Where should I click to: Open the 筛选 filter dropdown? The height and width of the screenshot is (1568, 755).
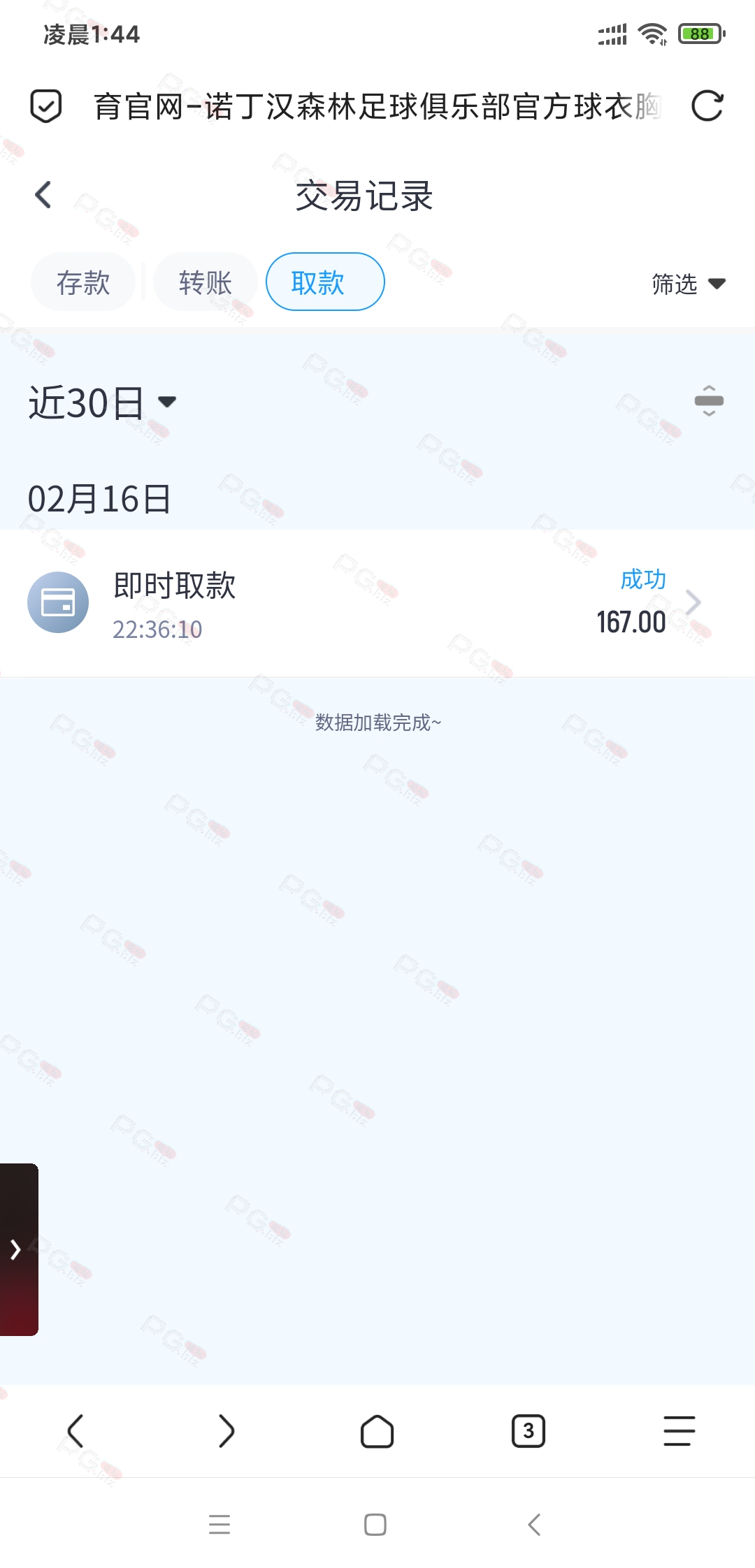689,284
